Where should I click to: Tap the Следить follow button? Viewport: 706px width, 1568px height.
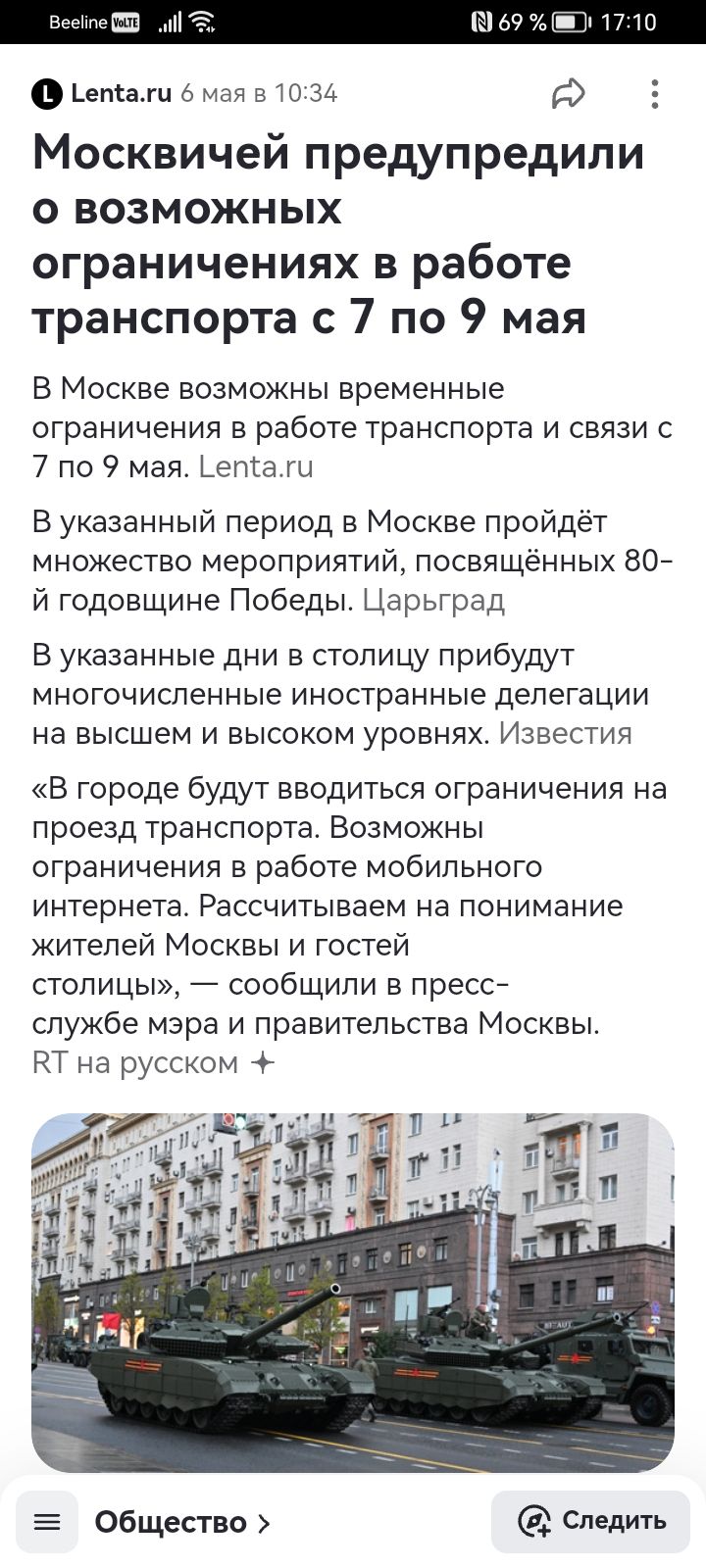590,1522
